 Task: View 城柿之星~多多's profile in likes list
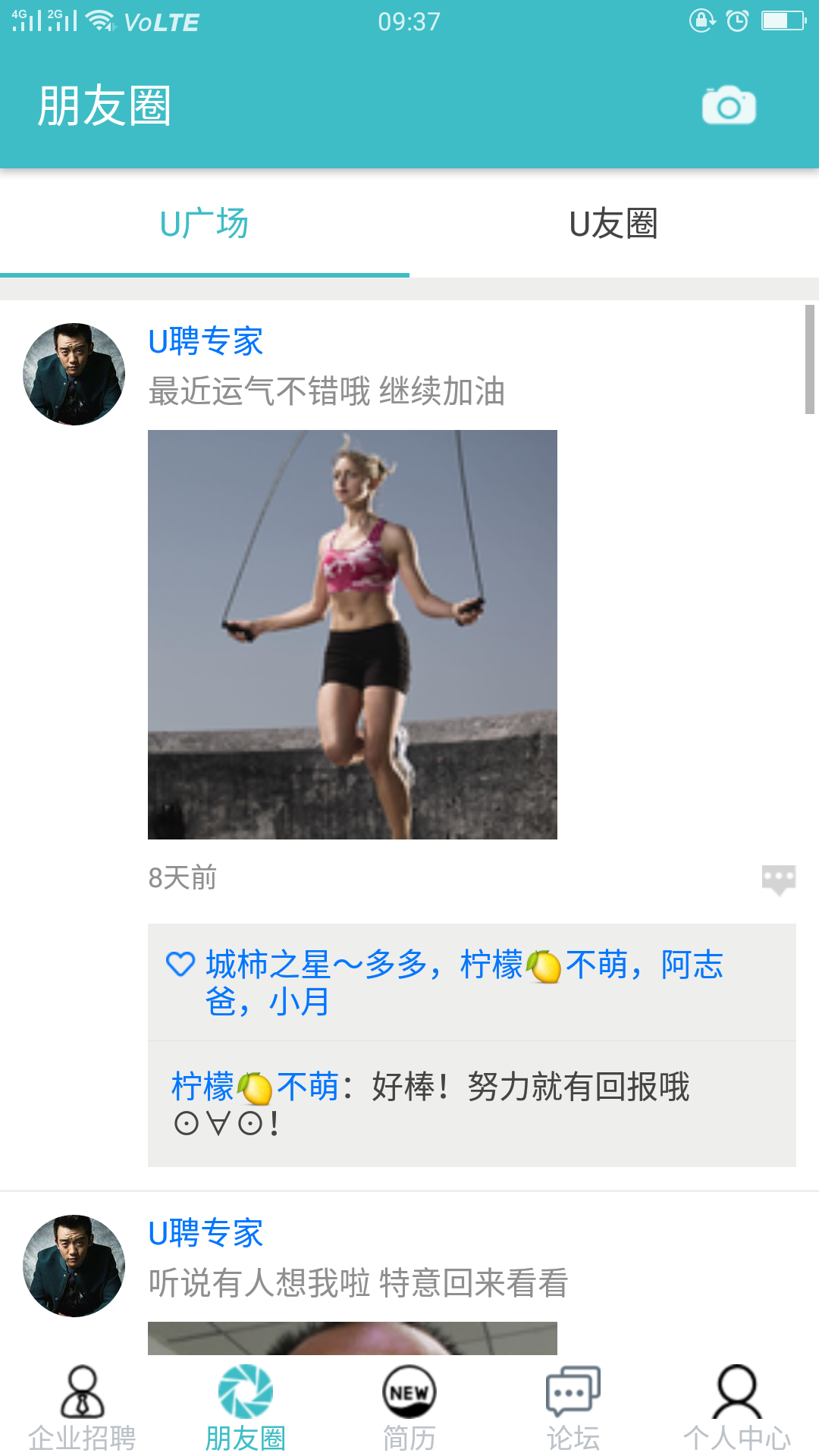(316, 965)
